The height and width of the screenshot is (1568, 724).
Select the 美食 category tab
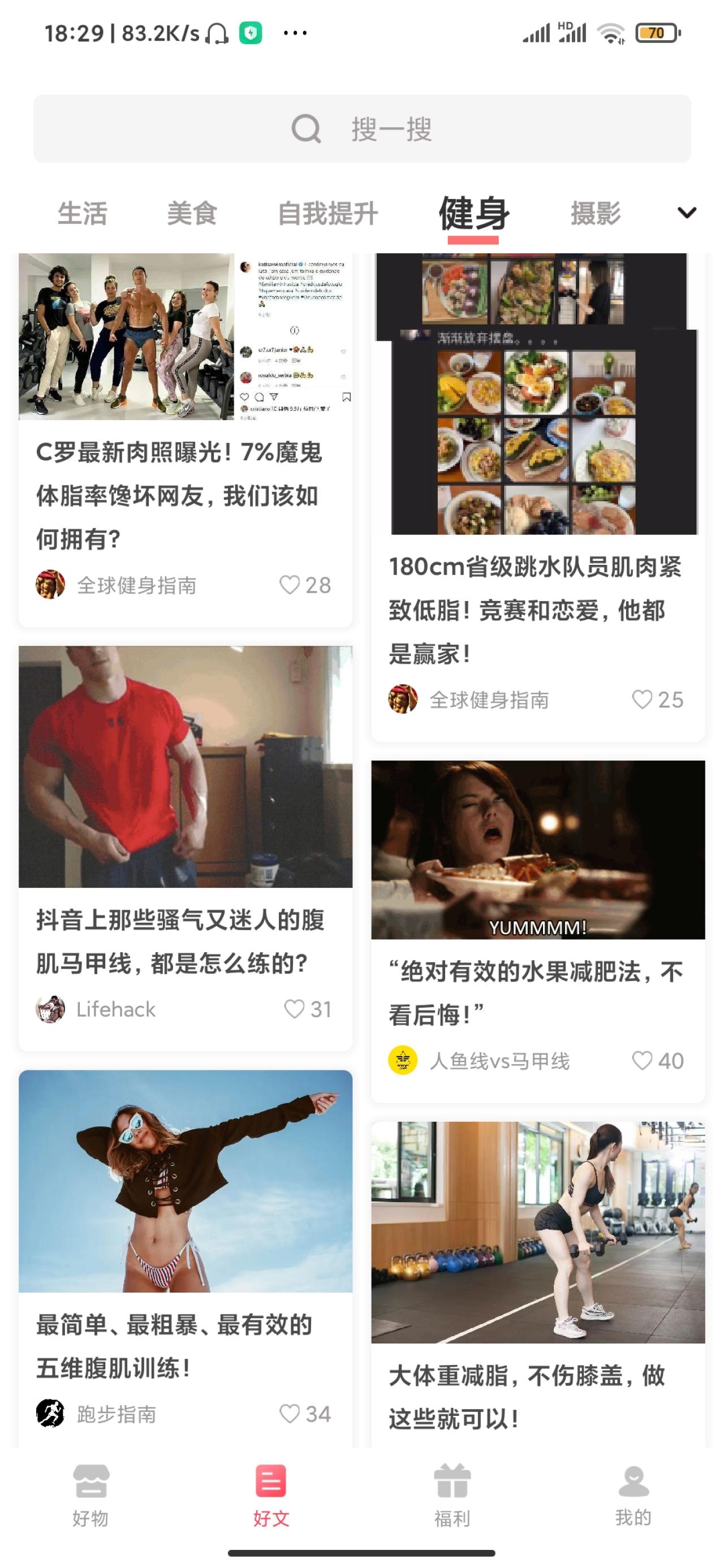pos(192,214)
